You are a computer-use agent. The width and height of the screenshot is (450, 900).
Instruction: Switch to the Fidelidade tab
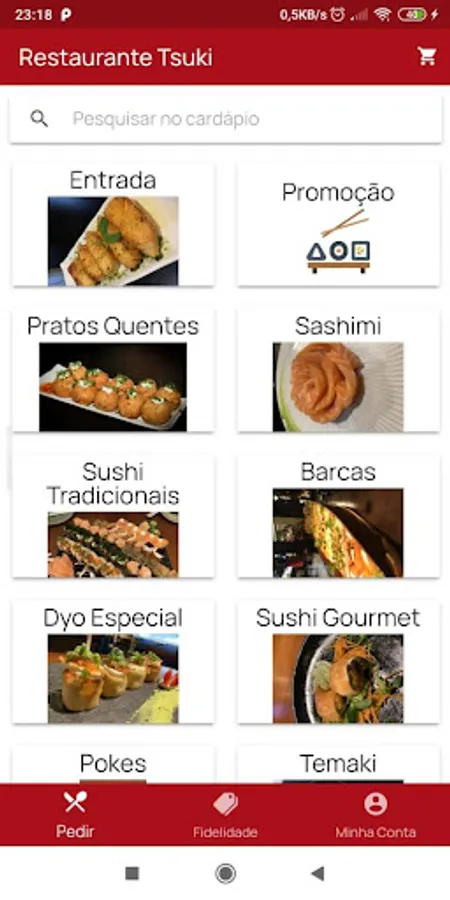(225, 814)
